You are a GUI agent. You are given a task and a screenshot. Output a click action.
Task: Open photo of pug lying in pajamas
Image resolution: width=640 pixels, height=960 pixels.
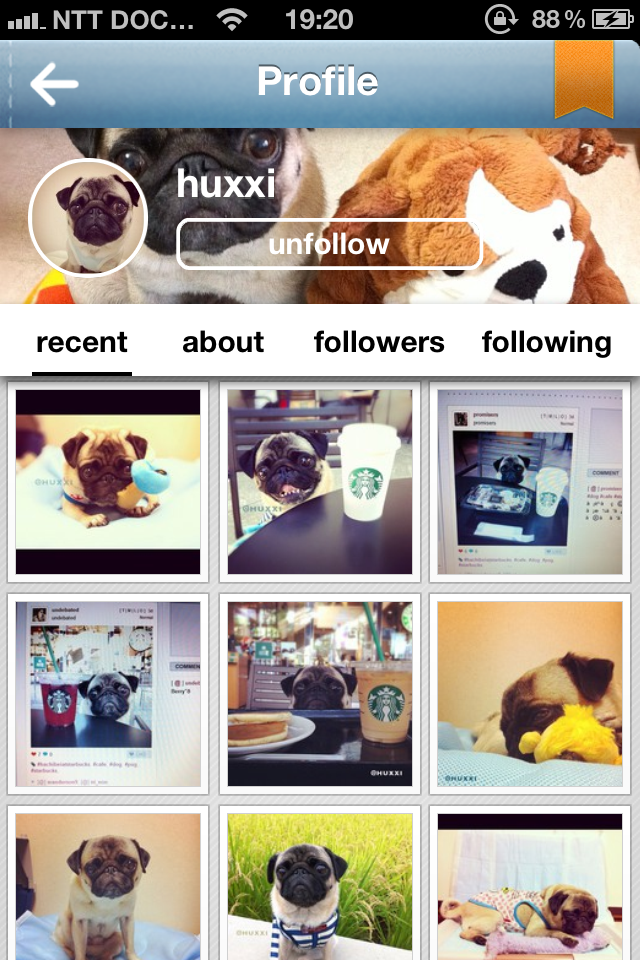coord(530,885)
